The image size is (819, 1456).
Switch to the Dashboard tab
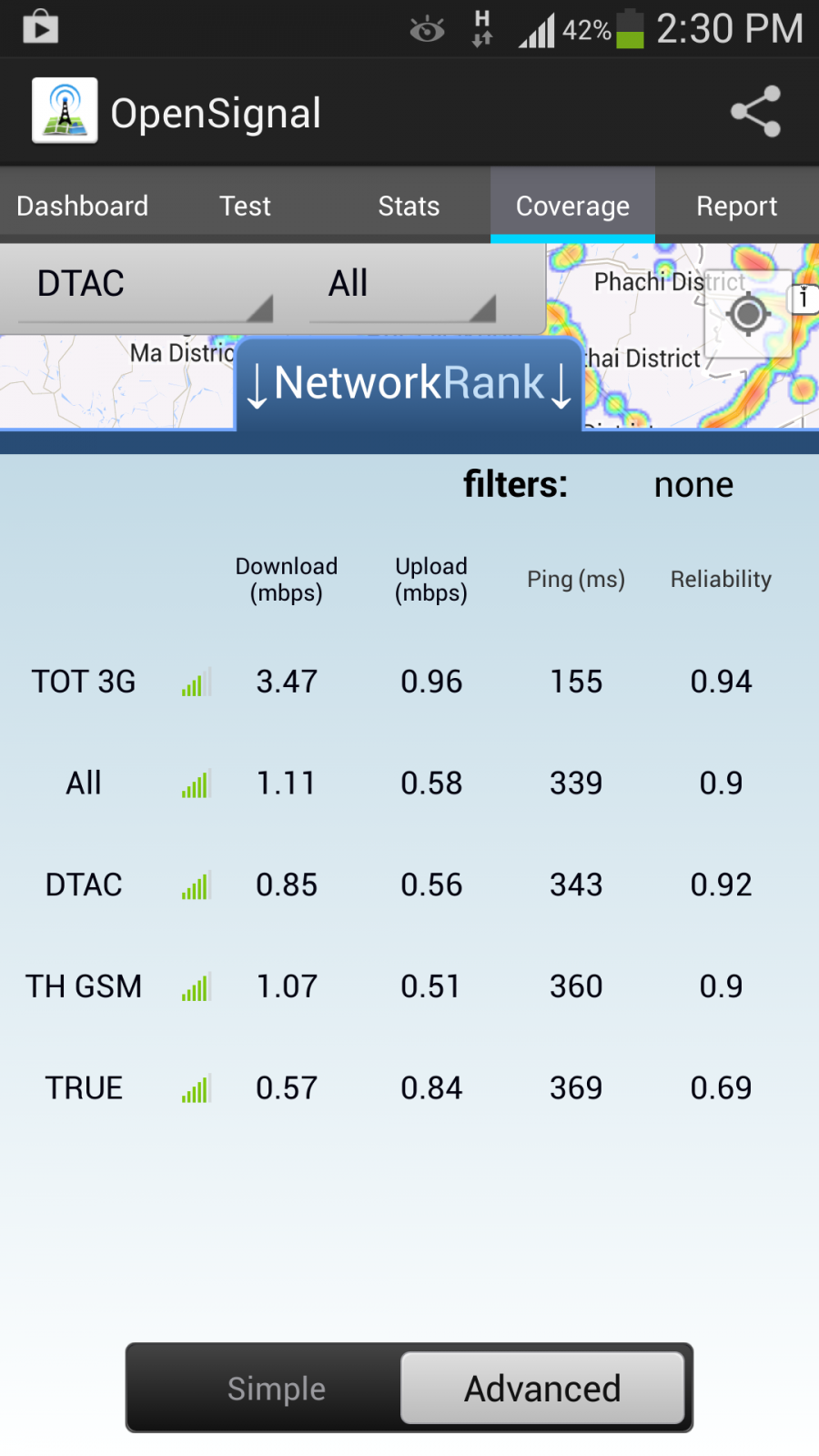point(82,206)
